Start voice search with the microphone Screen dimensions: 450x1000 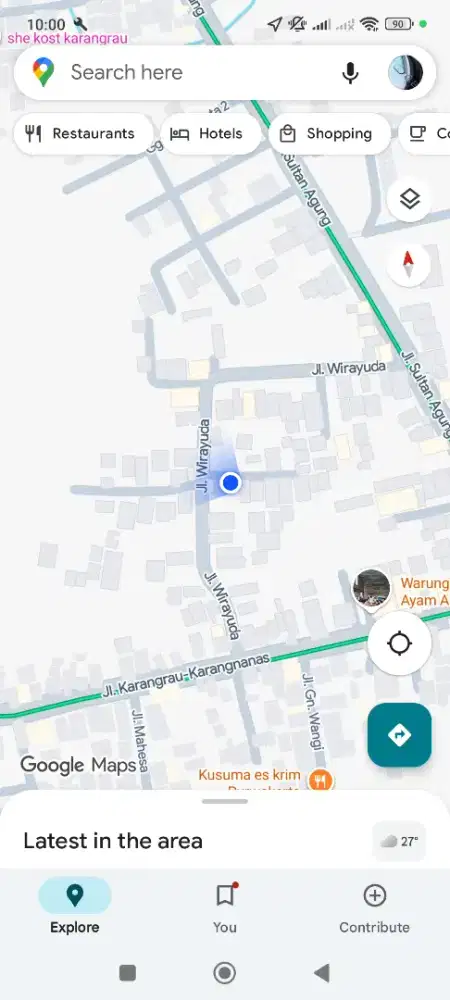(x=350, y=73)
